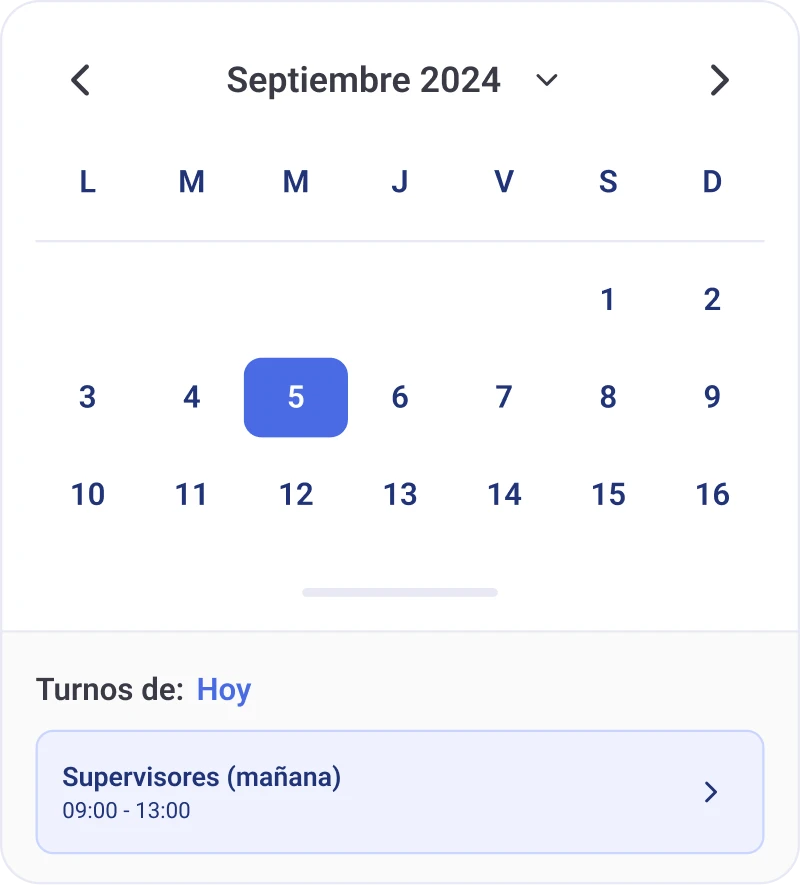Click the Turnos de label
The height and width of the screenshot is (885, 800).
(x=113, y=689)
